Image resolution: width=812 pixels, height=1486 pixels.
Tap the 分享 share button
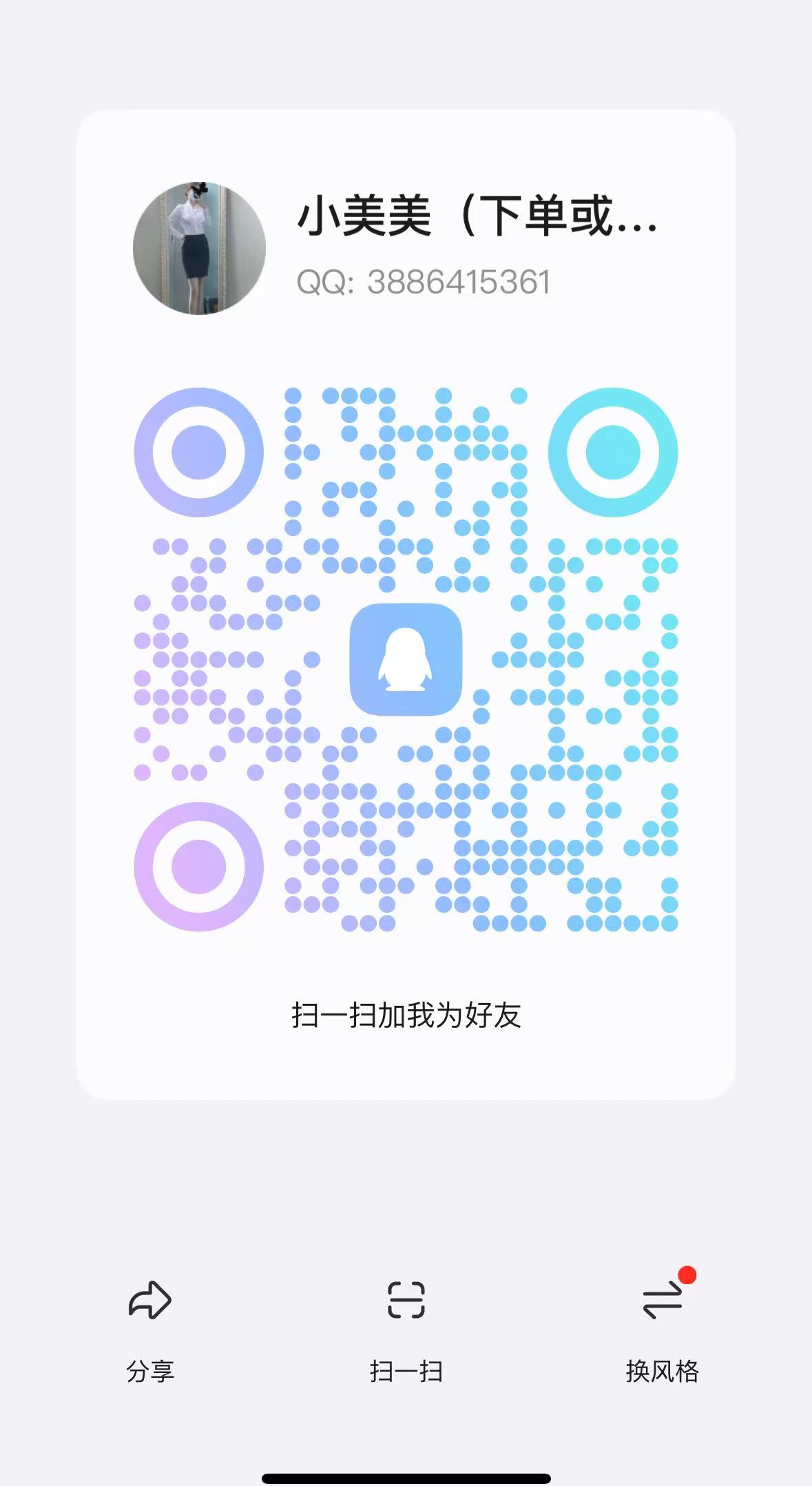pos(150,1331)
